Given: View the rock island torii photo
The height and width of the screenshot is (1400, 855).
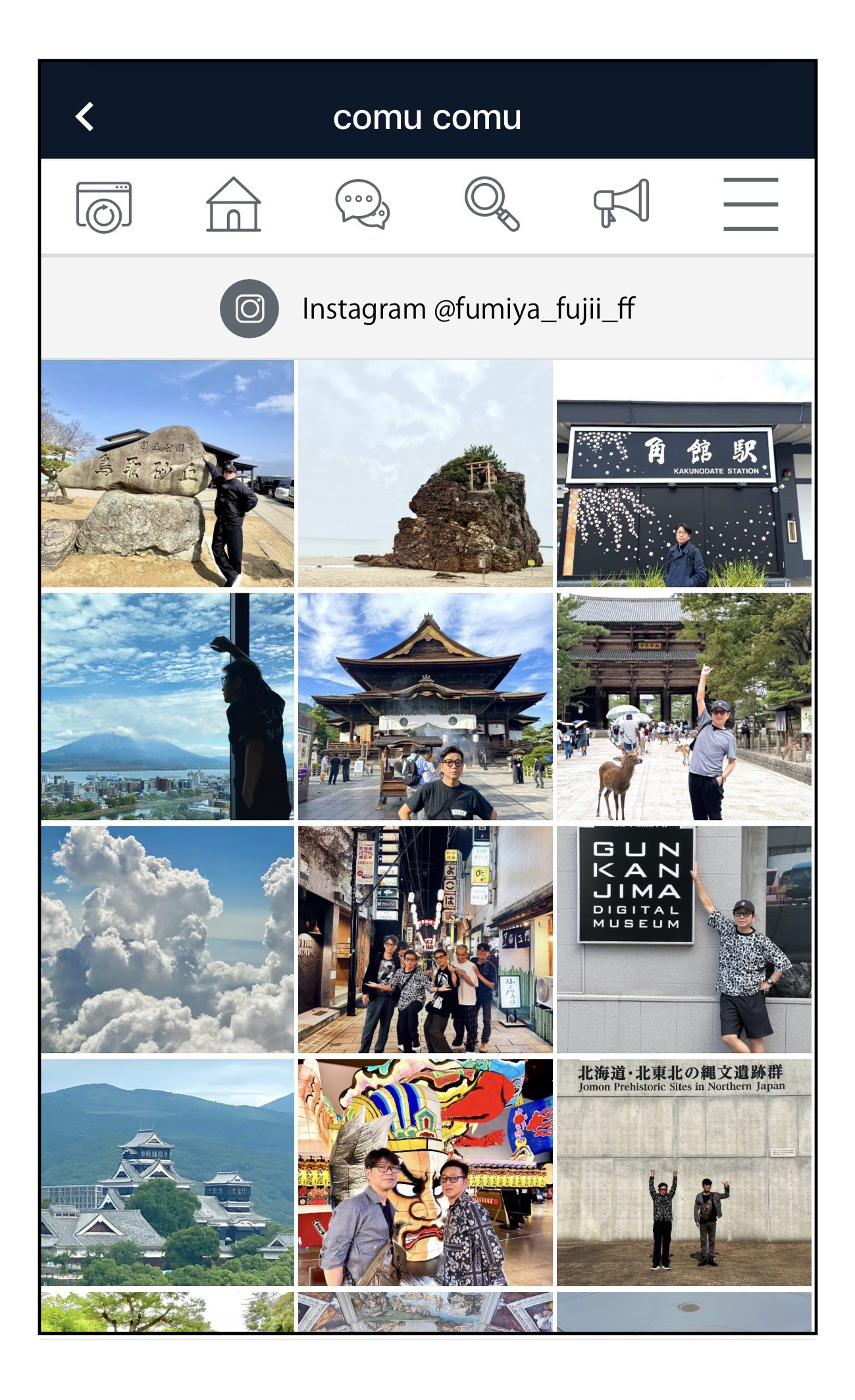Looking at the screenshot, I should pyautogui.click(x=425, y=473).
